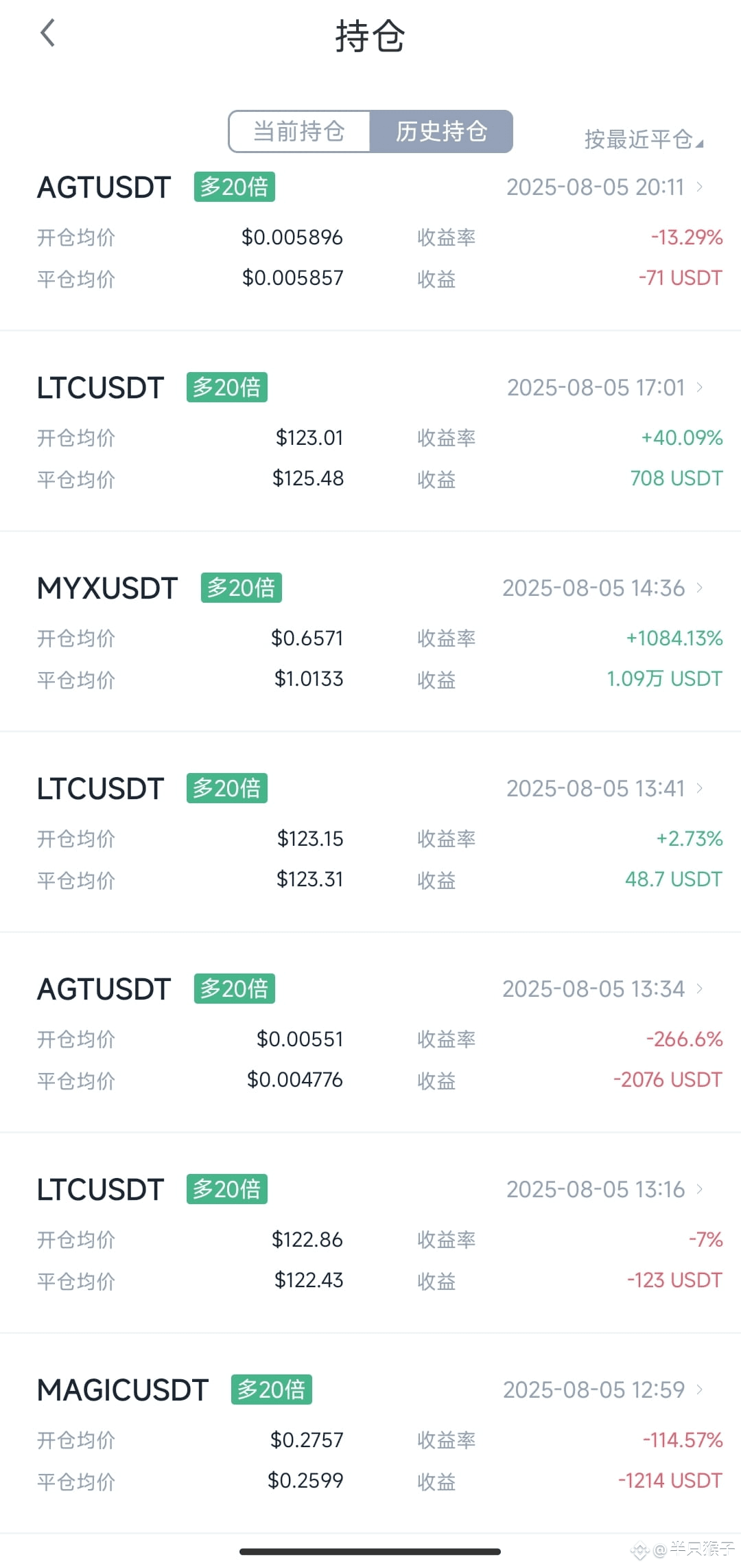Open AGTUSDT position closed at 20:11
The width and height of the screenshot is (741, 1568).
(370, 232)
